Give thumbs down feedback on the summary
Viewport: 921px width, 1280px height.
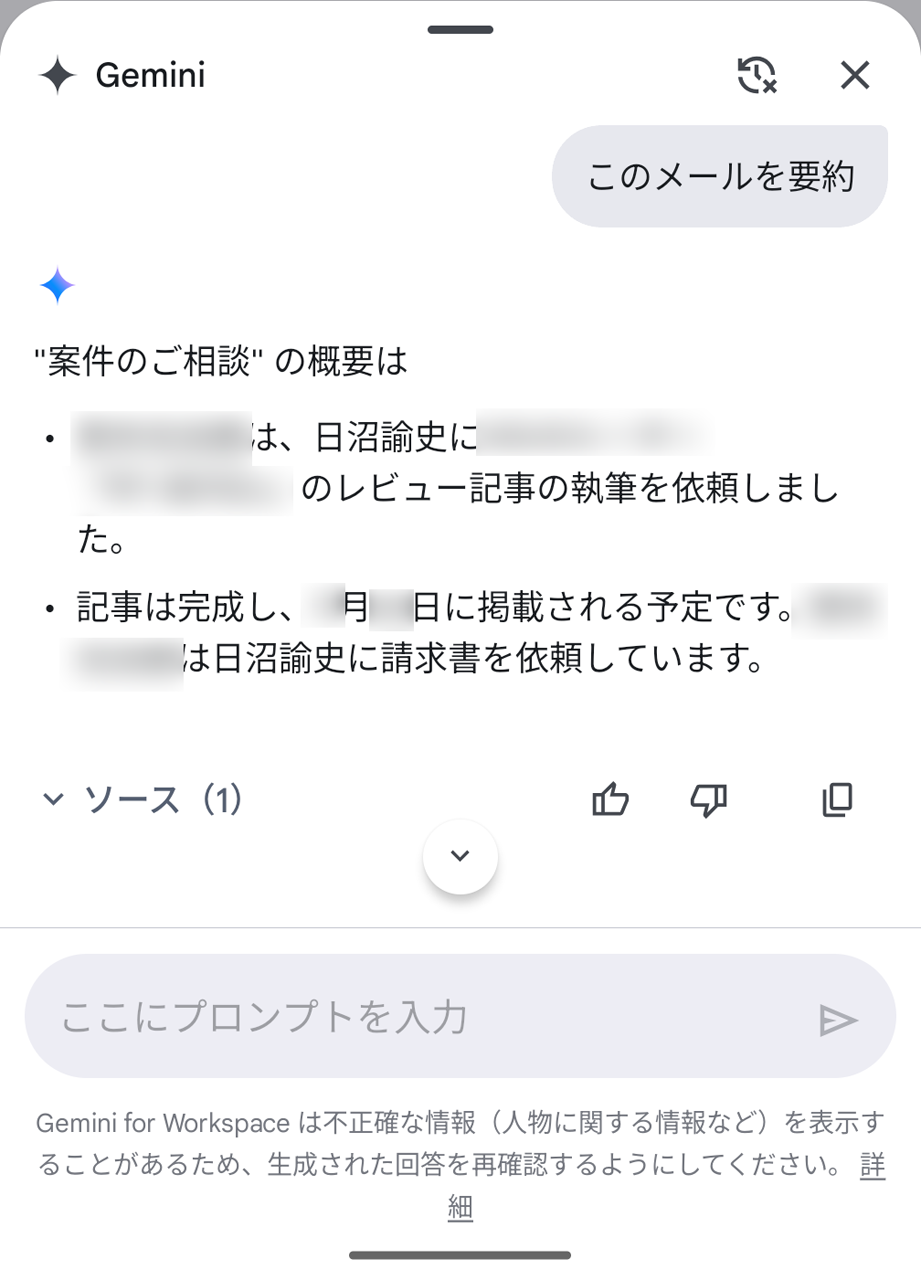click(x=709, y=799)
